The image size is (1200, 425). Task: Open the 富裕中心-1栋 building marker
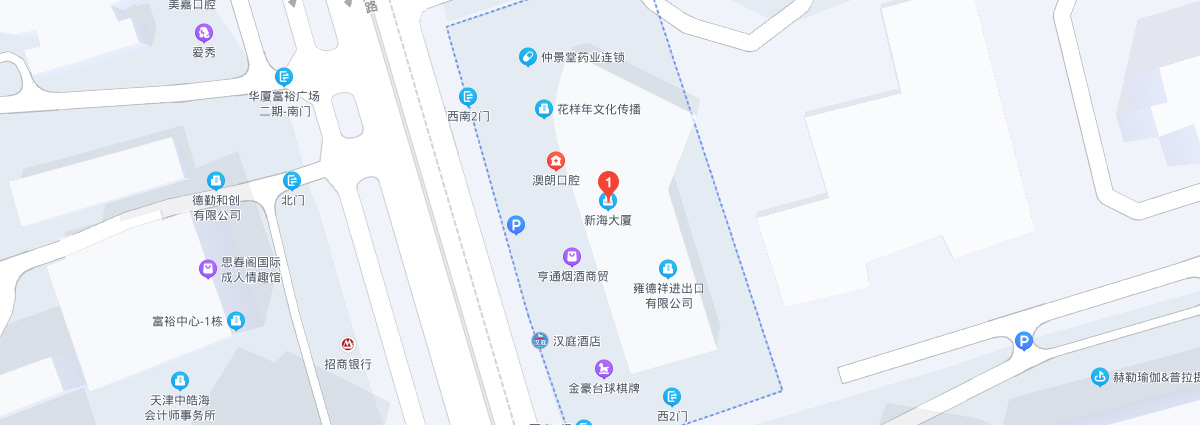(x=236, y=321)
